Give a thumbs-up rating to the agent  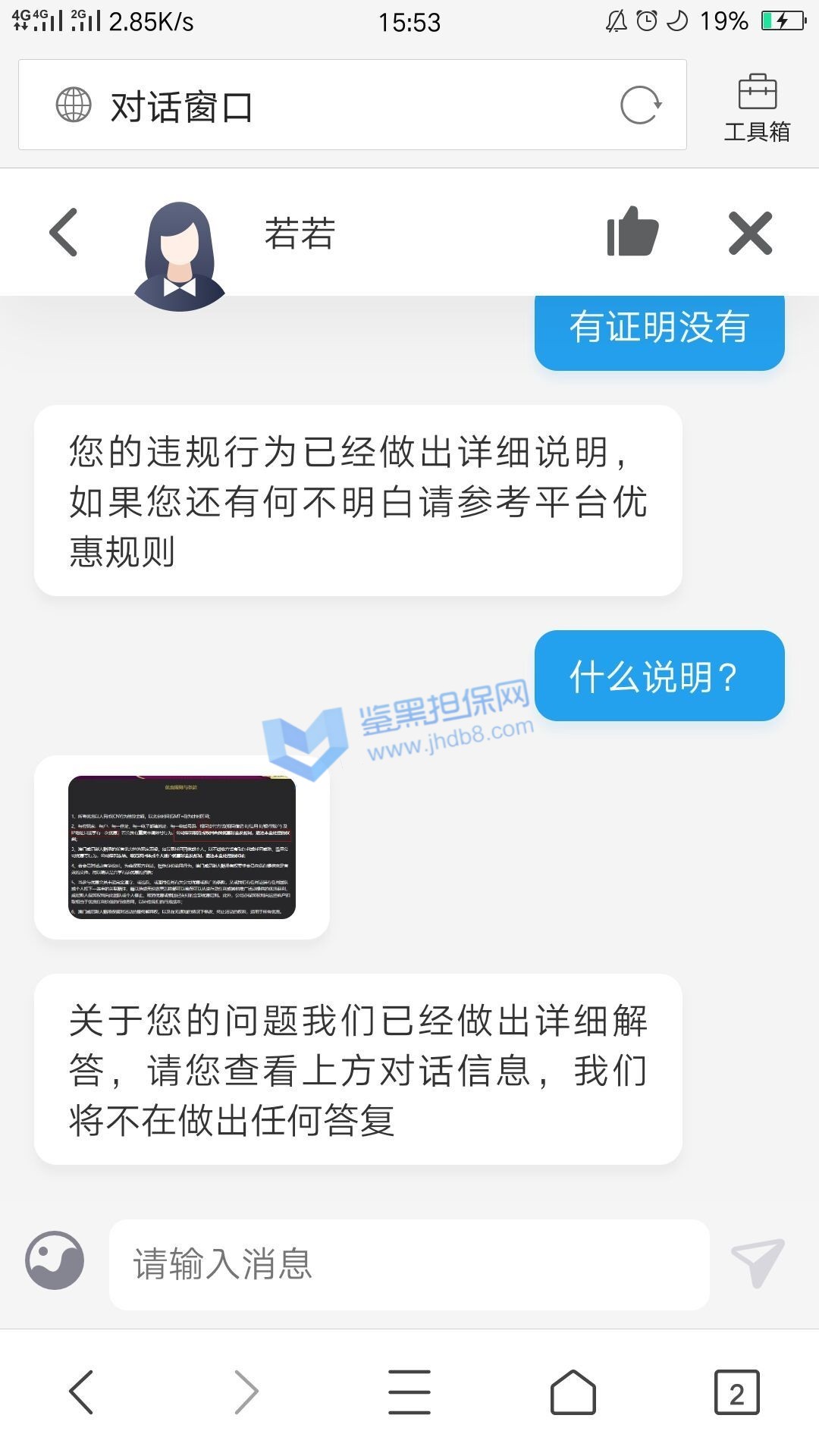[632, 232]
